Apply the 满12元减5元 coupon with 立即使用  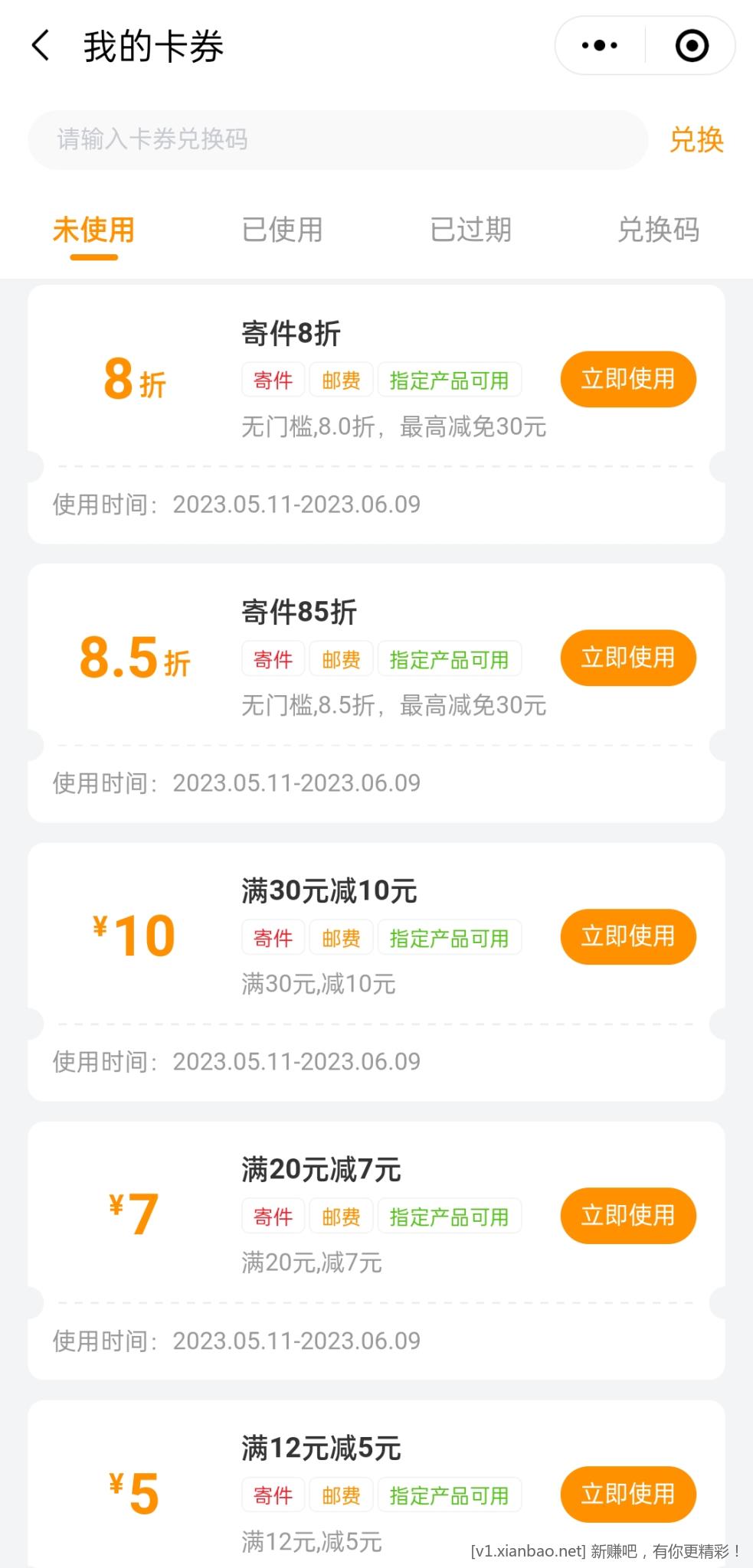pos(628,1494)
